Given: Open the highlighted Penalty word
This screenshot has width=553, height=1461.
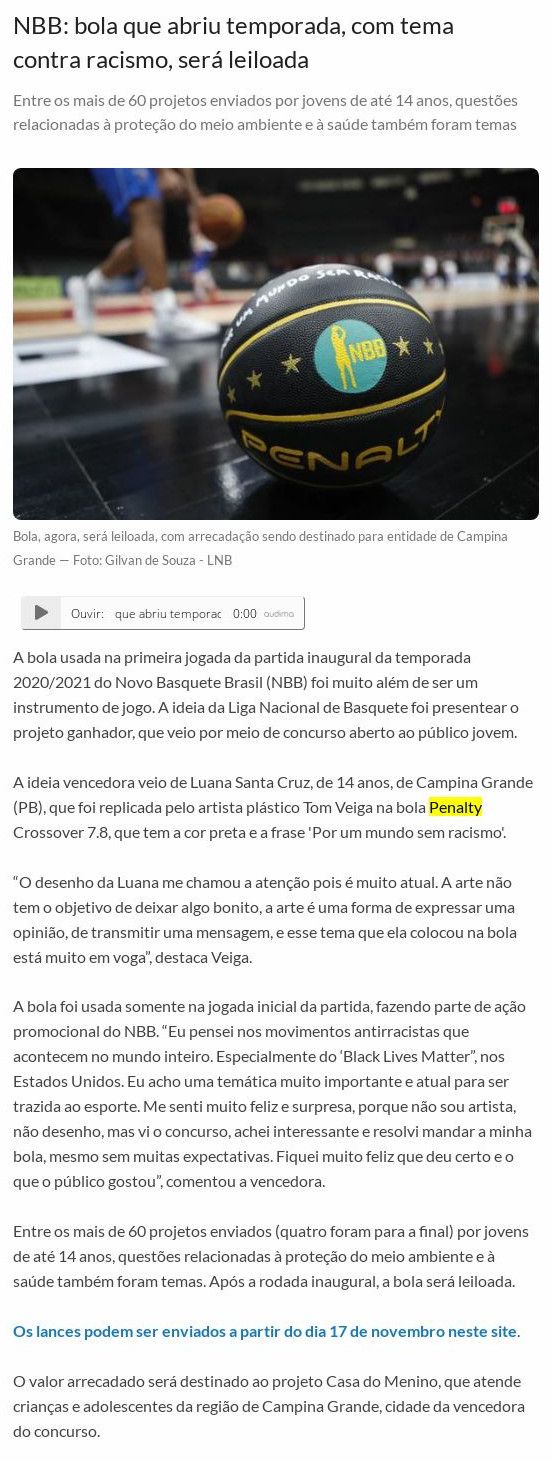Looking at the screenshot, I should click(x=455, y=806).
